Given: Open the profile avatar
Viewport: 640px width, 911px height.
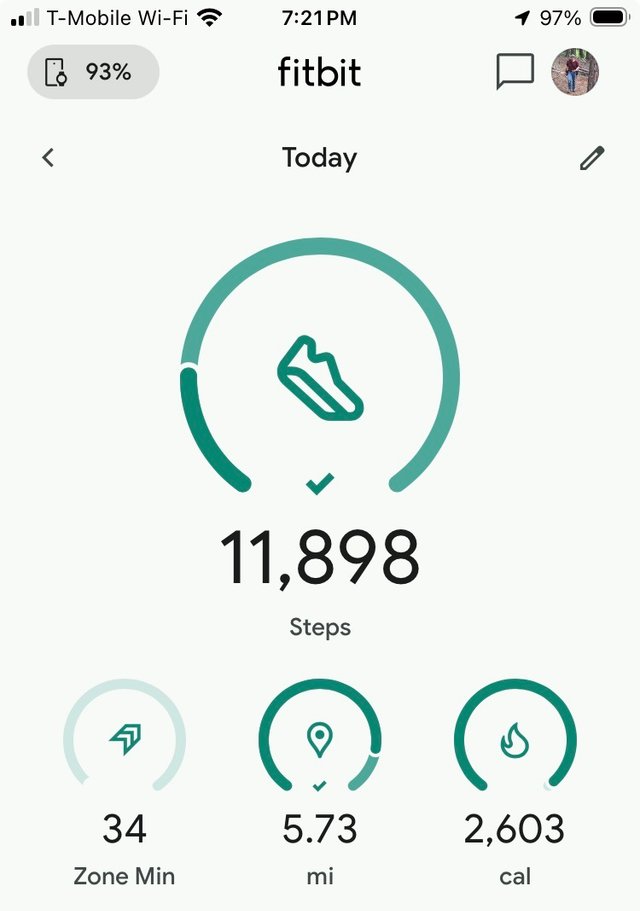Looking at the screenshot, I should 576,72.
